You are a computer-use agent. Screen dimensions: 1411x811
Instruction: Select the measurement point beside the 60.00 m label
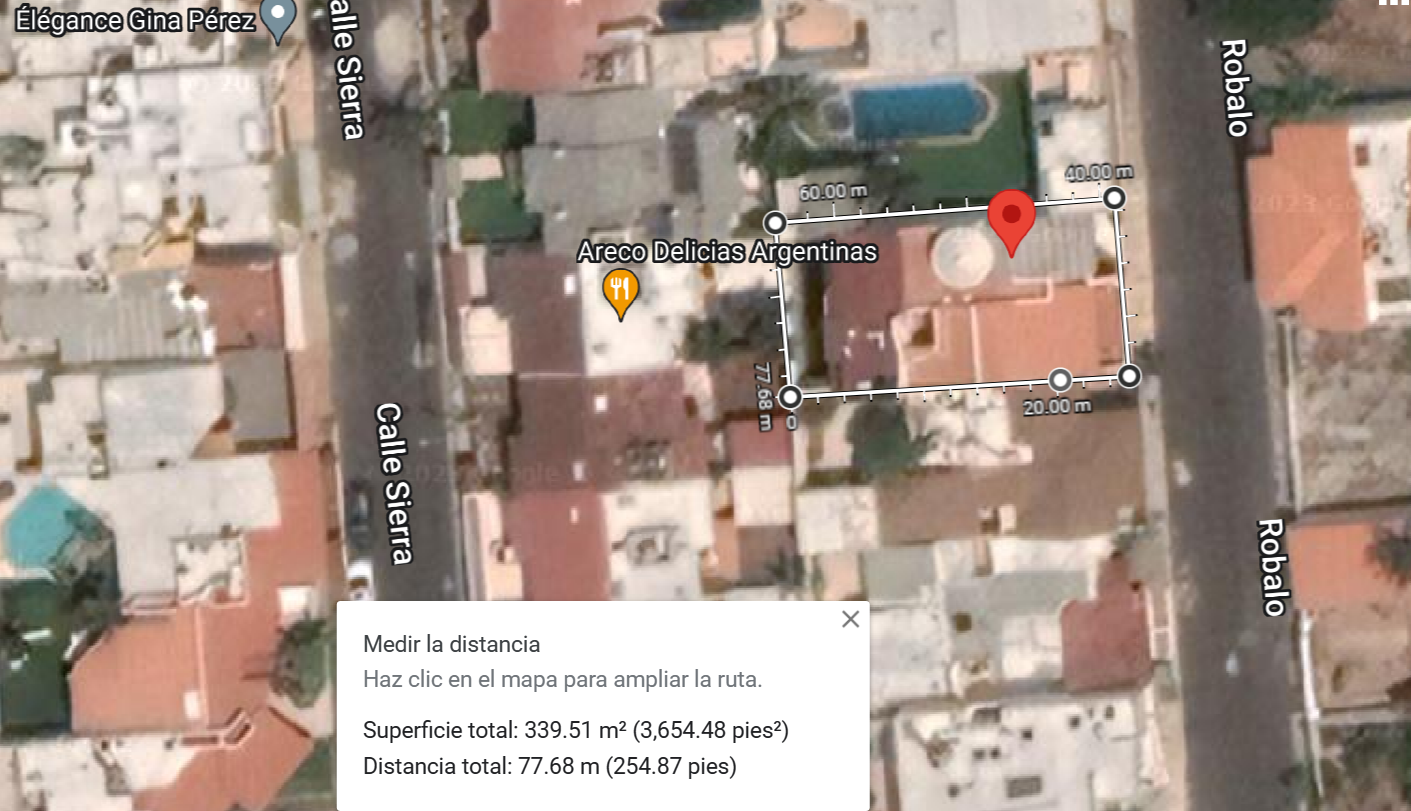pyautogui.click(x=775, y=221)
